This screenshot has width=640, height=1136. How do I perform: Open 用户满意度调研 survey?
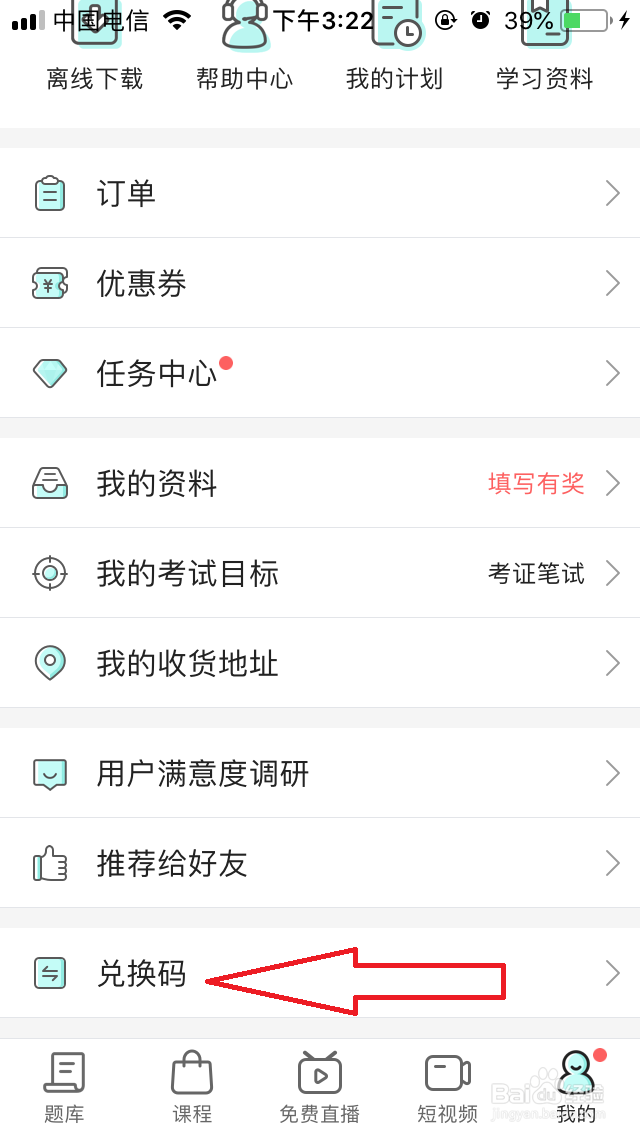[320, 773]
